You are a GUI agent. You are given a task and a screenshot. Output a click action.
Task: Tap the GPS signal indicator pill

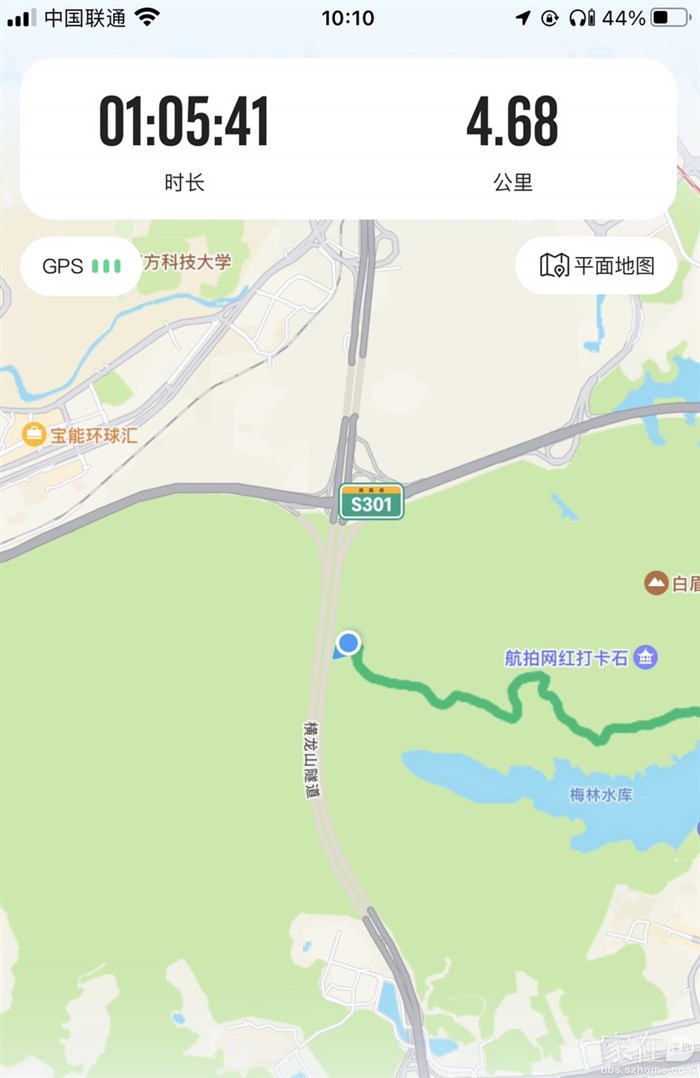tap(80, 266)
